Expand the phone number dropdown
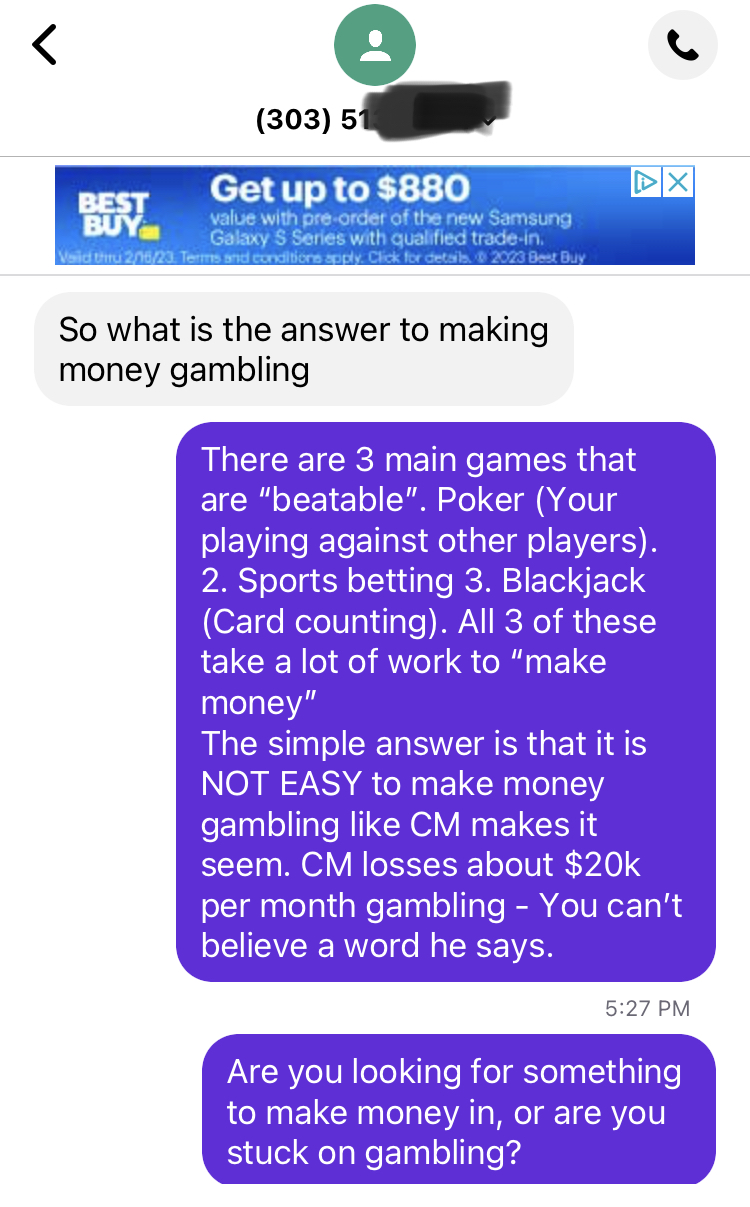750x1207 pixels. pyautogui.click(x=488, y=121)
